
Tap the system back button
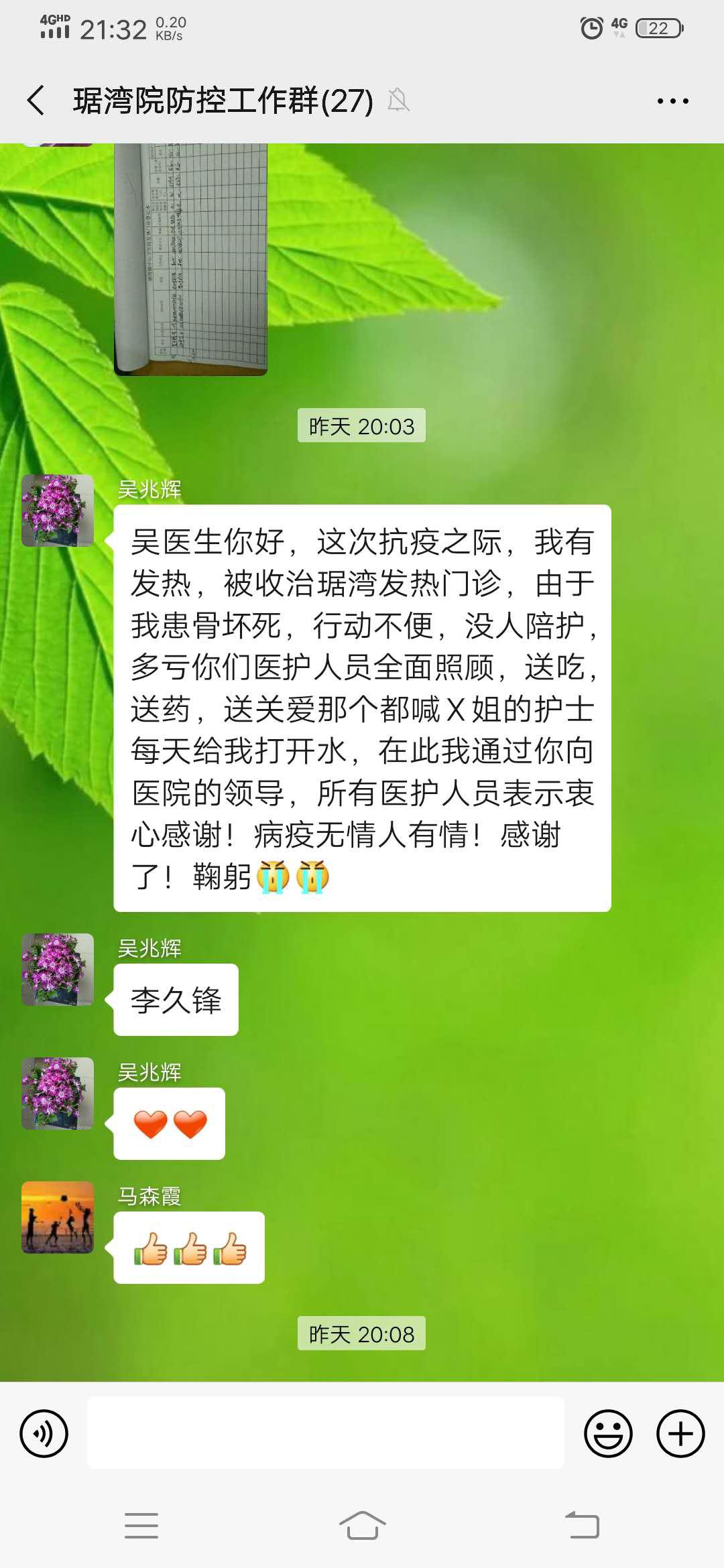(582, 1525)
